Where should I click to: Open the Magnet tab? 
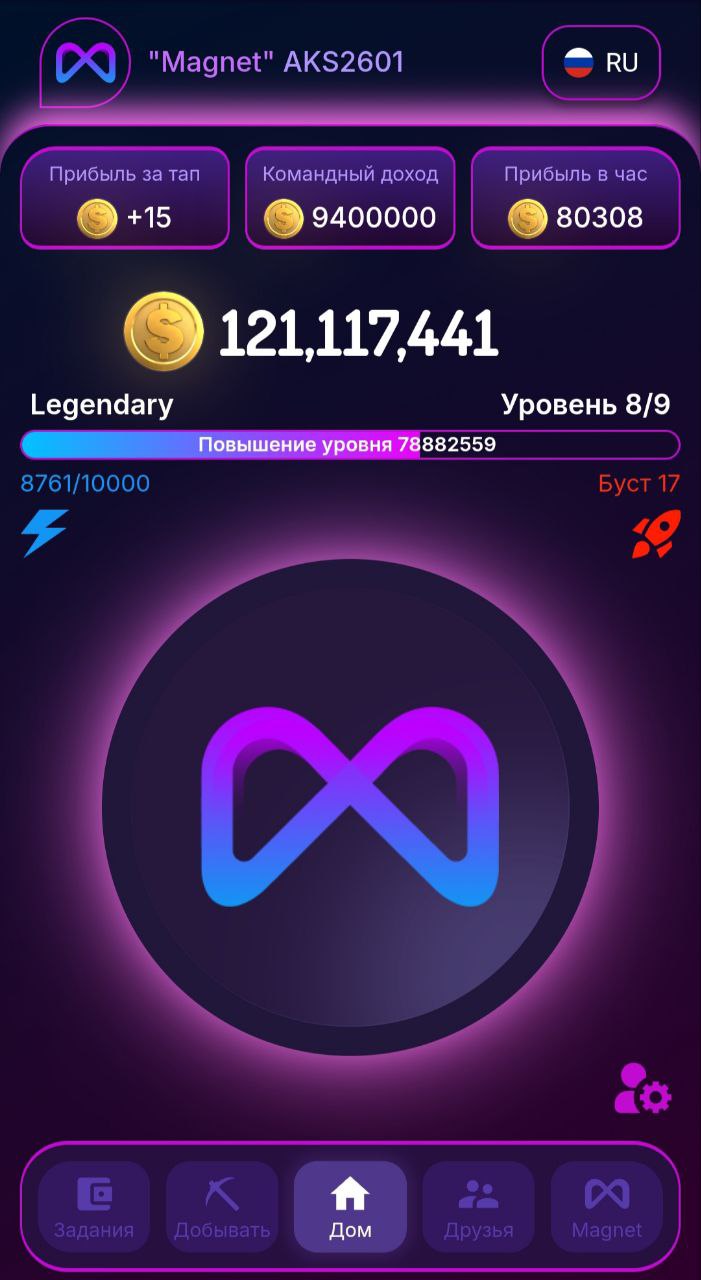point(606,1206)
